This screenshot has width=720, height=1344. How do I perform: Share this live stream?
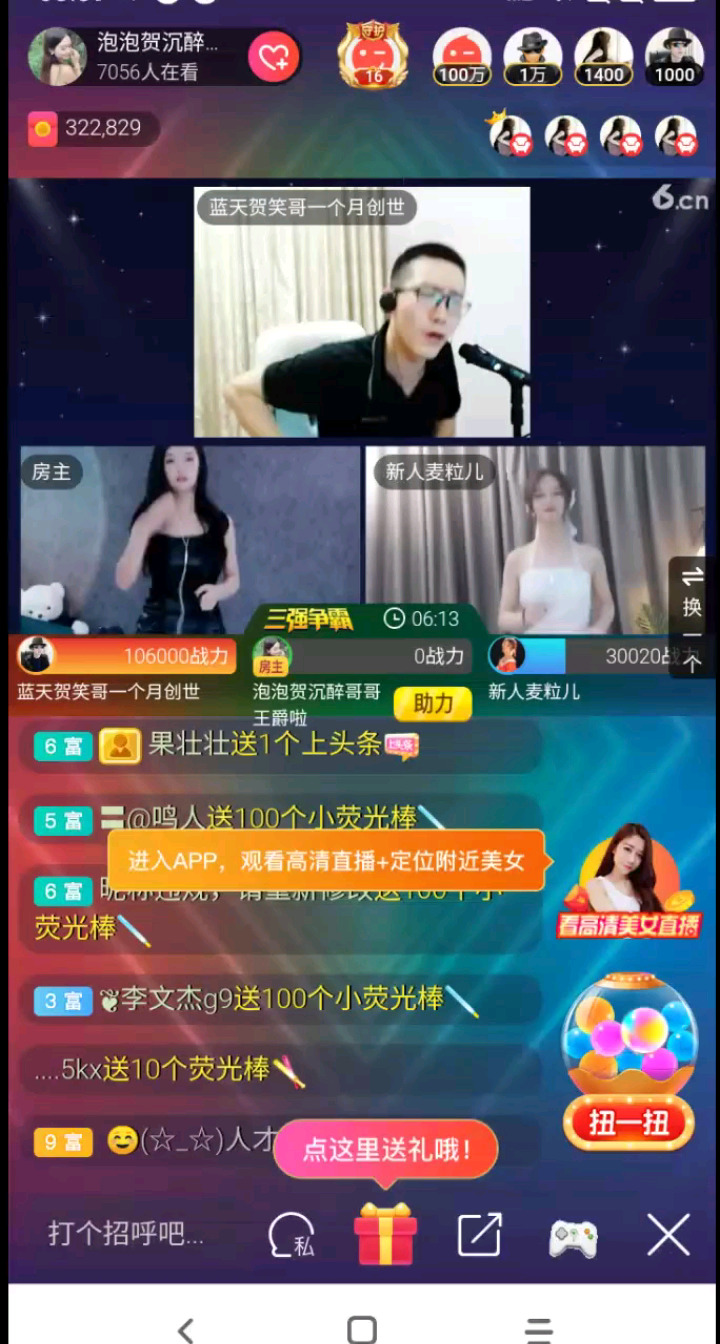[480, 1235]
